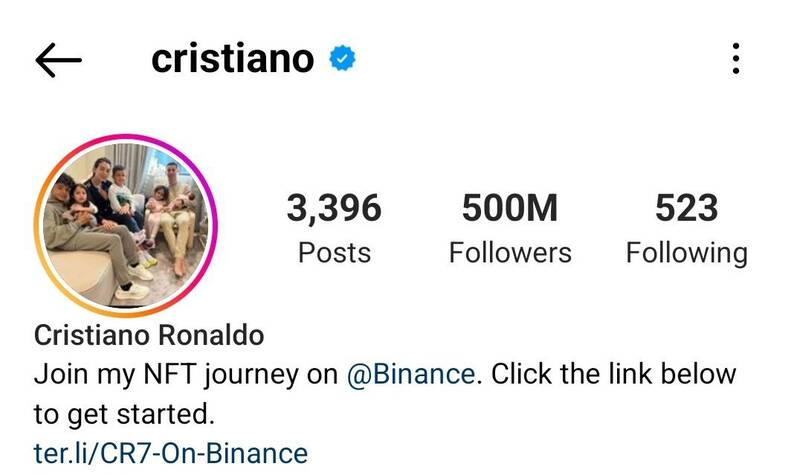Viewport: 800px width, 475px height.
Task: Open the three-dot overflow menu
Action: pyautogui.click(x=736, y=59)
